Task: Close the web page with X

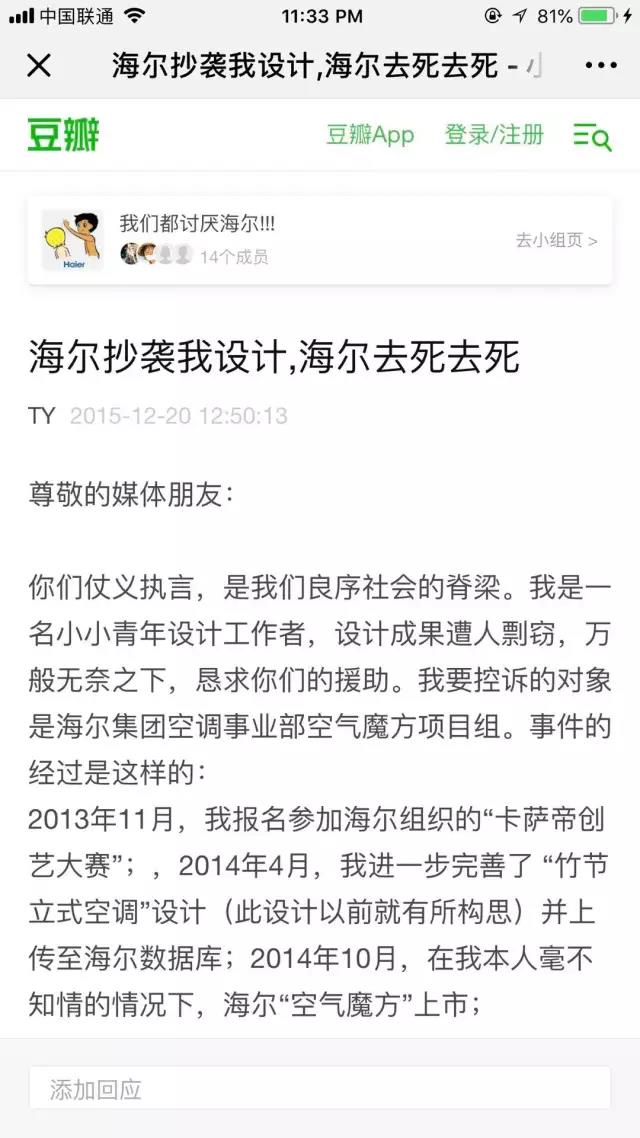Action: [x=38, y=66]
